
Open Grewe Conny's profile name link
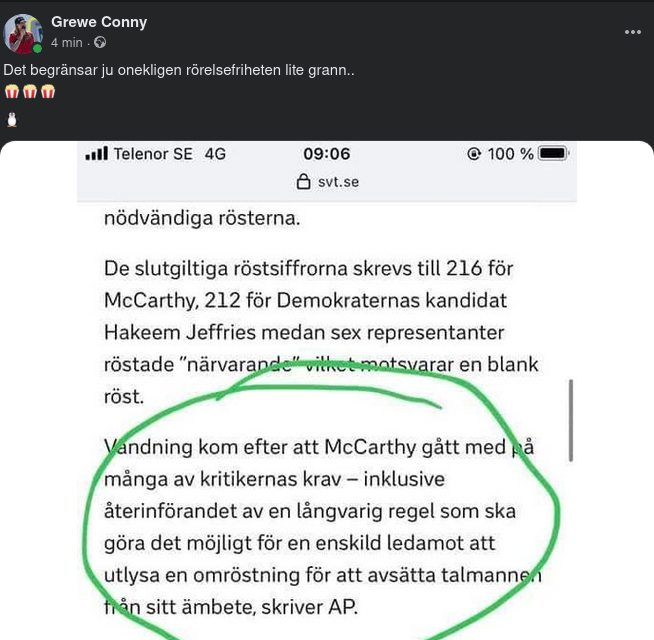(x=99, y=22)
